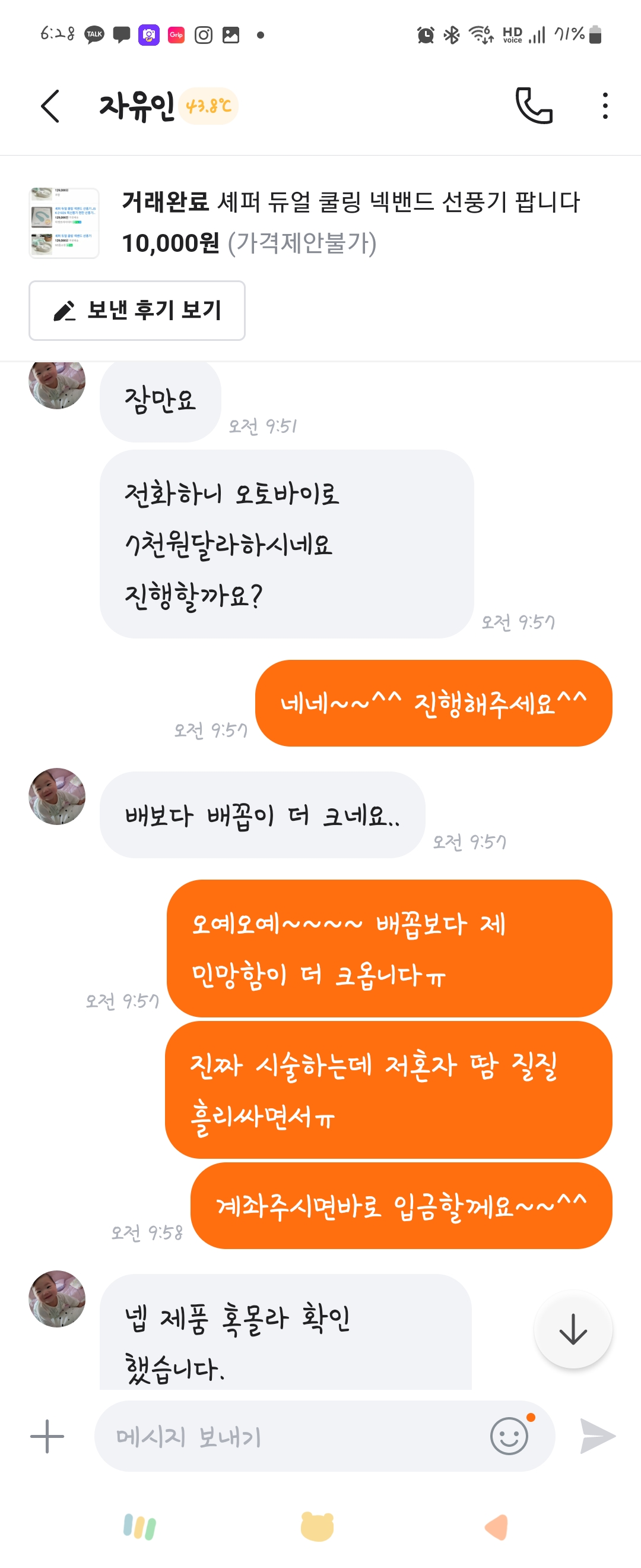Jump to latest message with down arrow
Screen dimensions: 641x1568
pyautogui.click(x=573, y=1329)
